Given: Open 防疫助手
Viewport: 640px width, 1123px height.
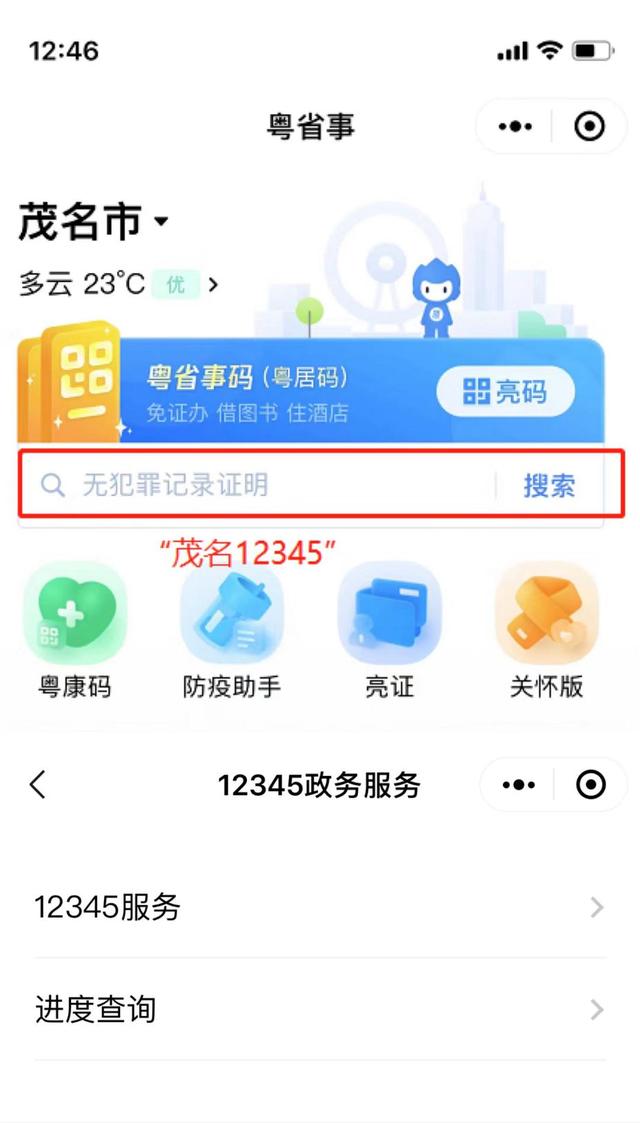Looking at the screenshot, I should (x=231, y=630).
